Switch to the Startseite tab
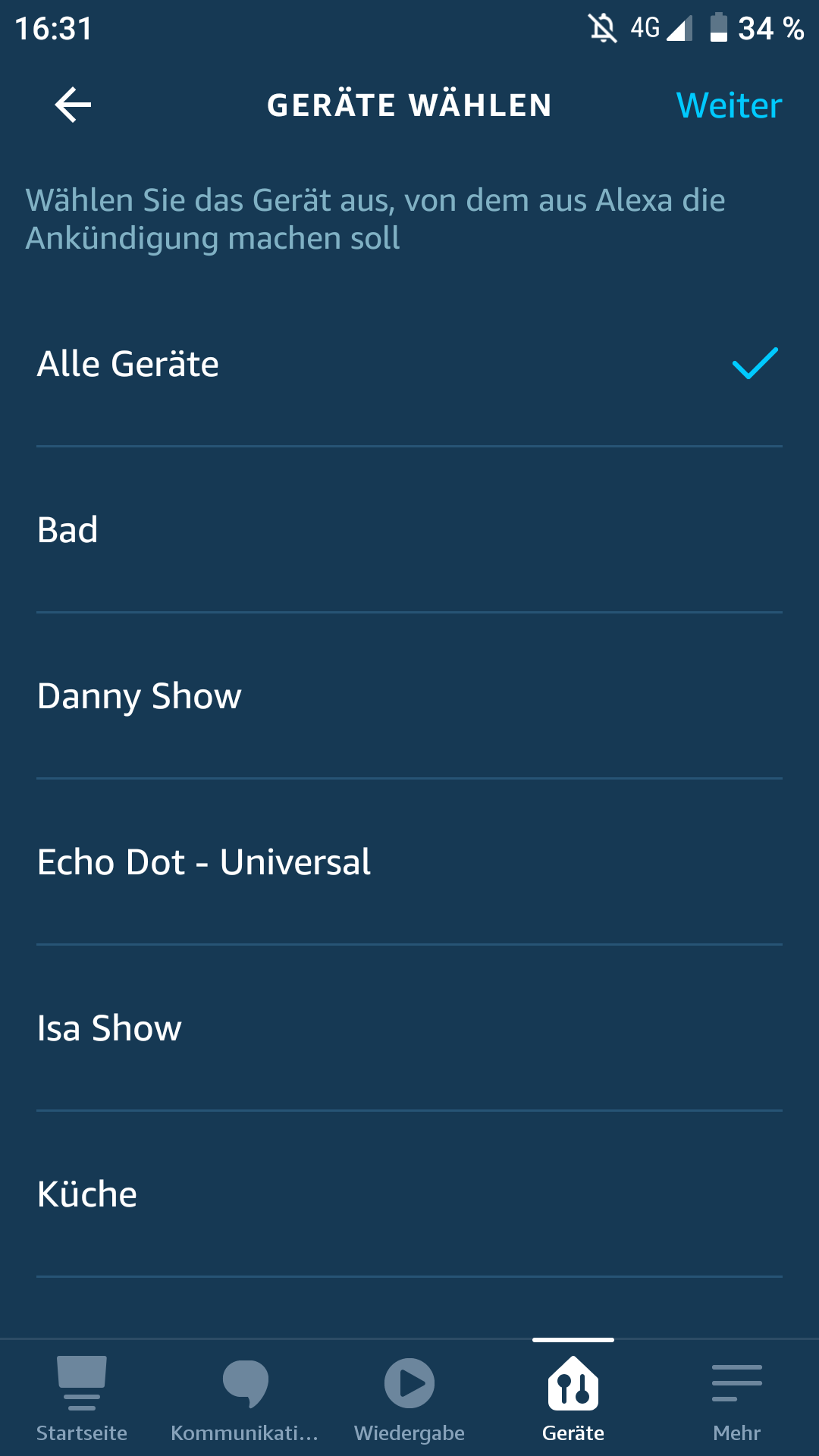 point(82,1398)
